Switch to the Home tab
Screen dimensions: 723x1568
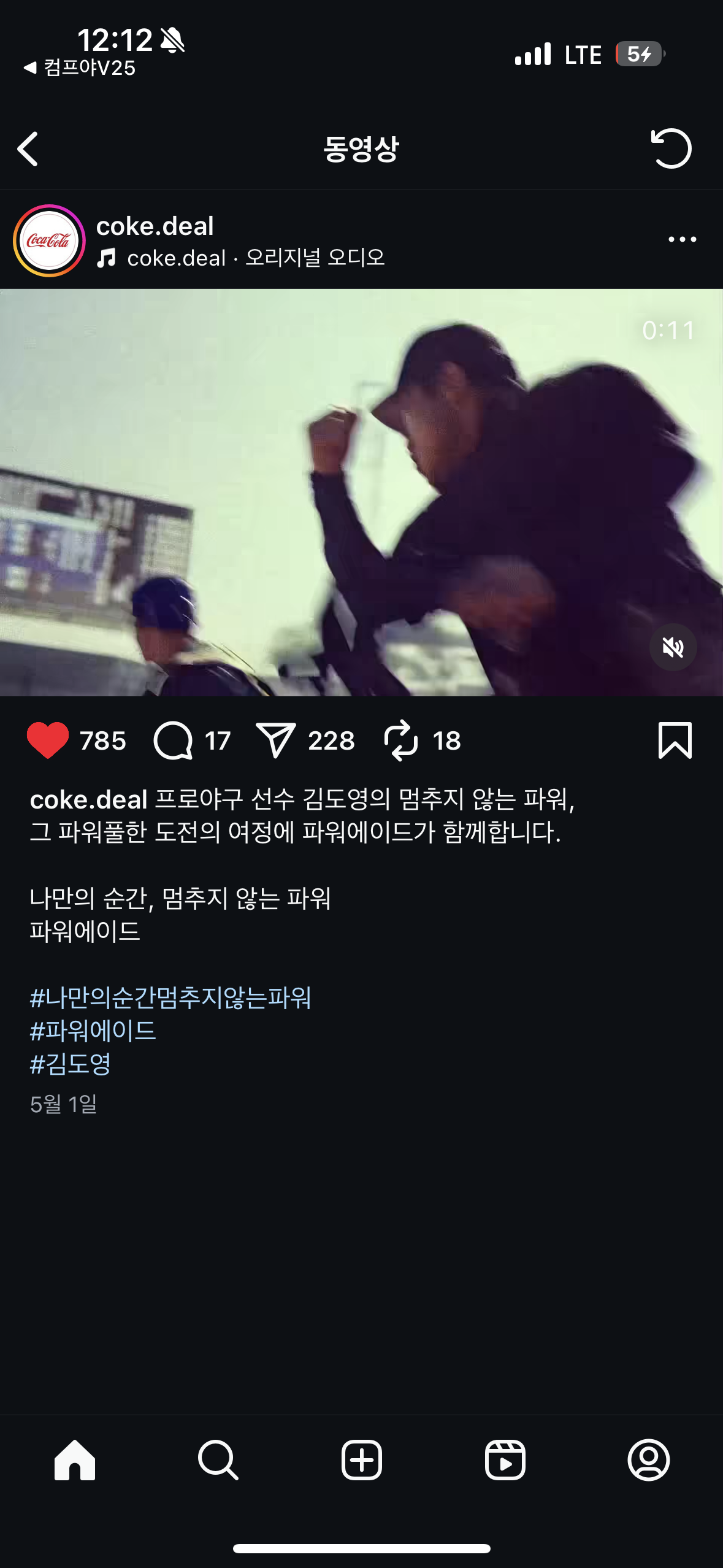click(75, 1460)
